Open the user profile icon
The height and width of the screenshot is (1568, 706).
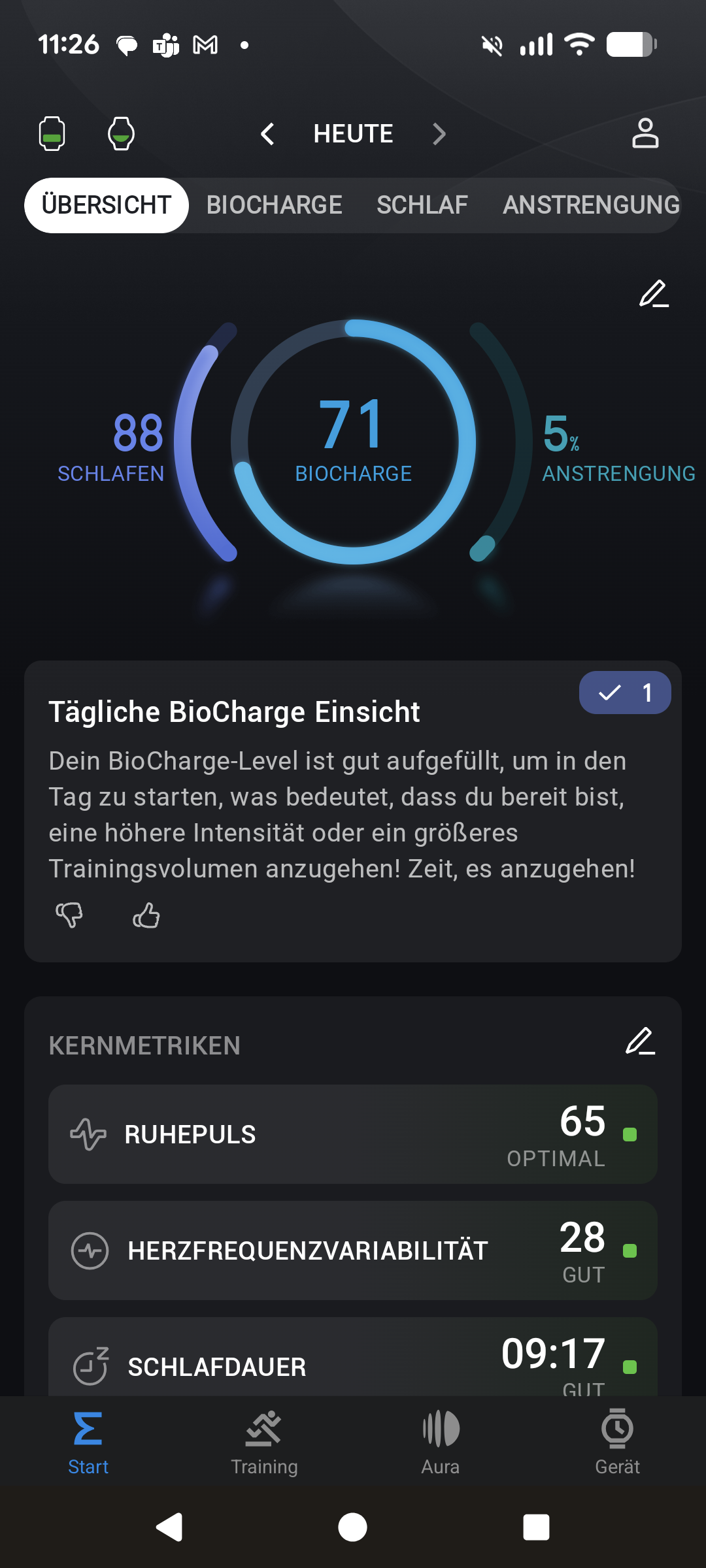coord(645,134)
